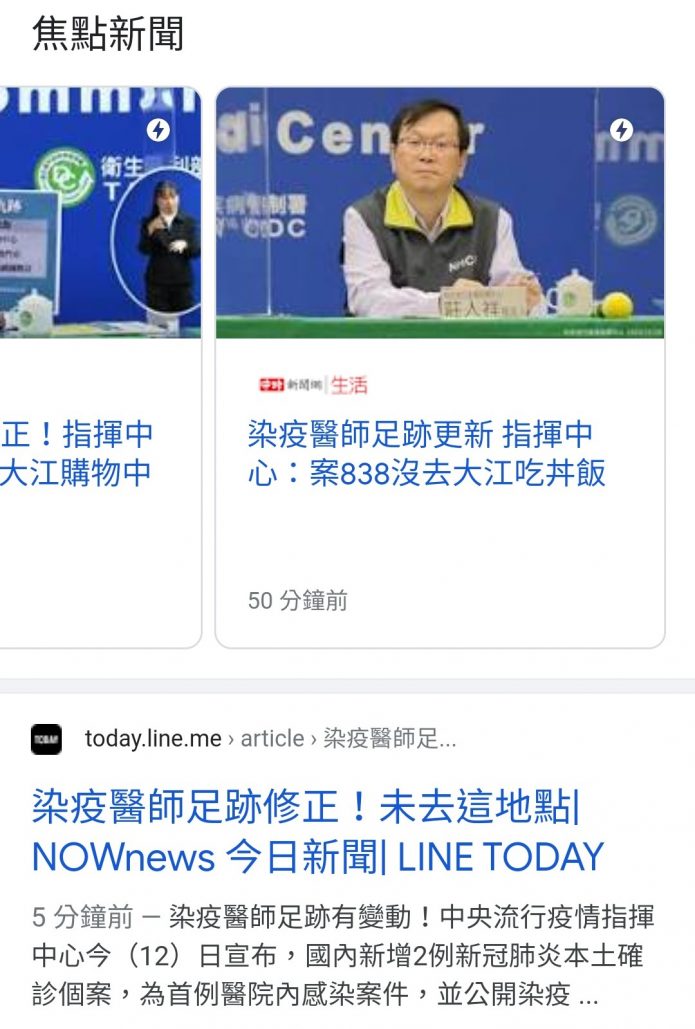Open the news card about 案838沒去大江吃丼飯
Viewport: 695px width, 1029px height.
pyautogui.click(x=427, y=453)
